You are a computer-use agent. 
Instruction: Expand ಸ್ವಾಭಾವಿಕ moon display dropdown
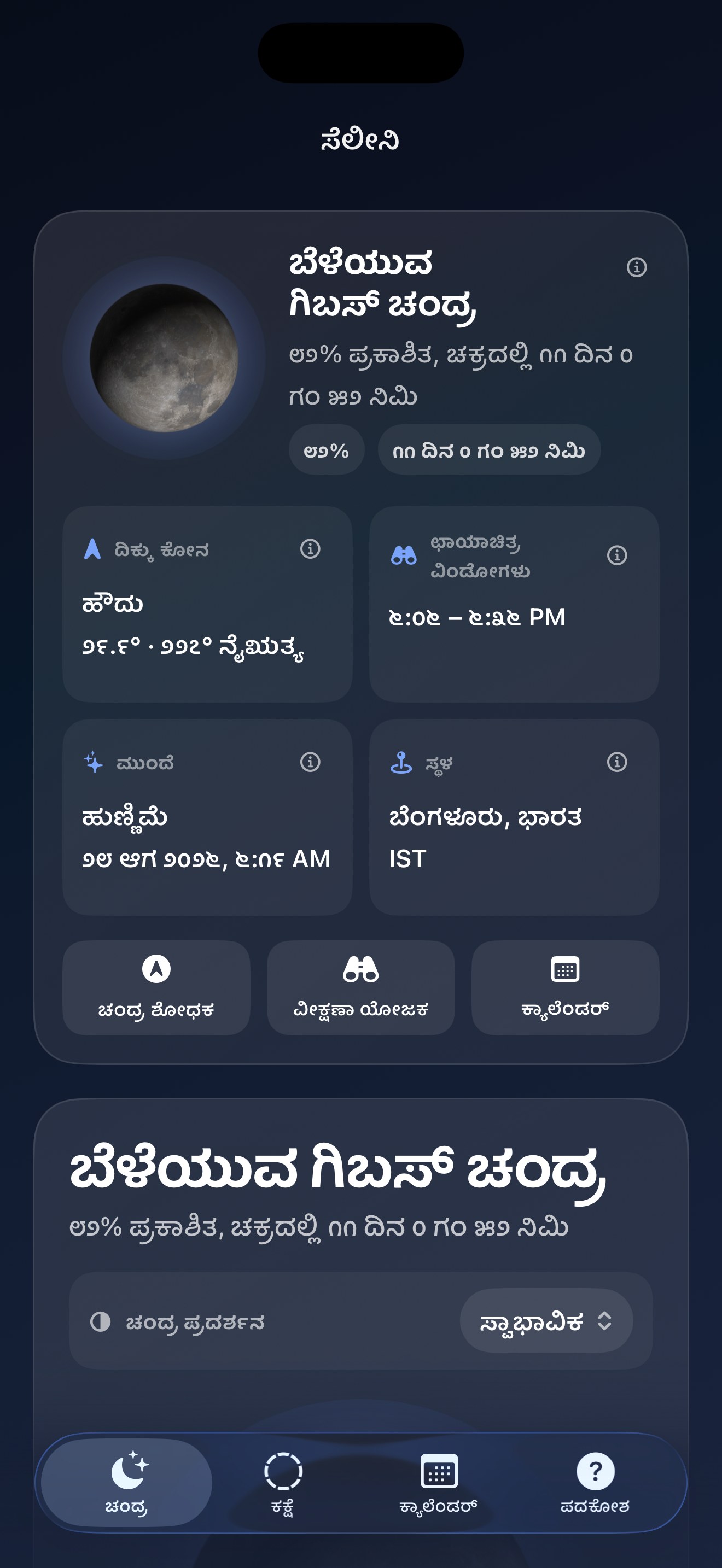click(x=546, y=1321)
